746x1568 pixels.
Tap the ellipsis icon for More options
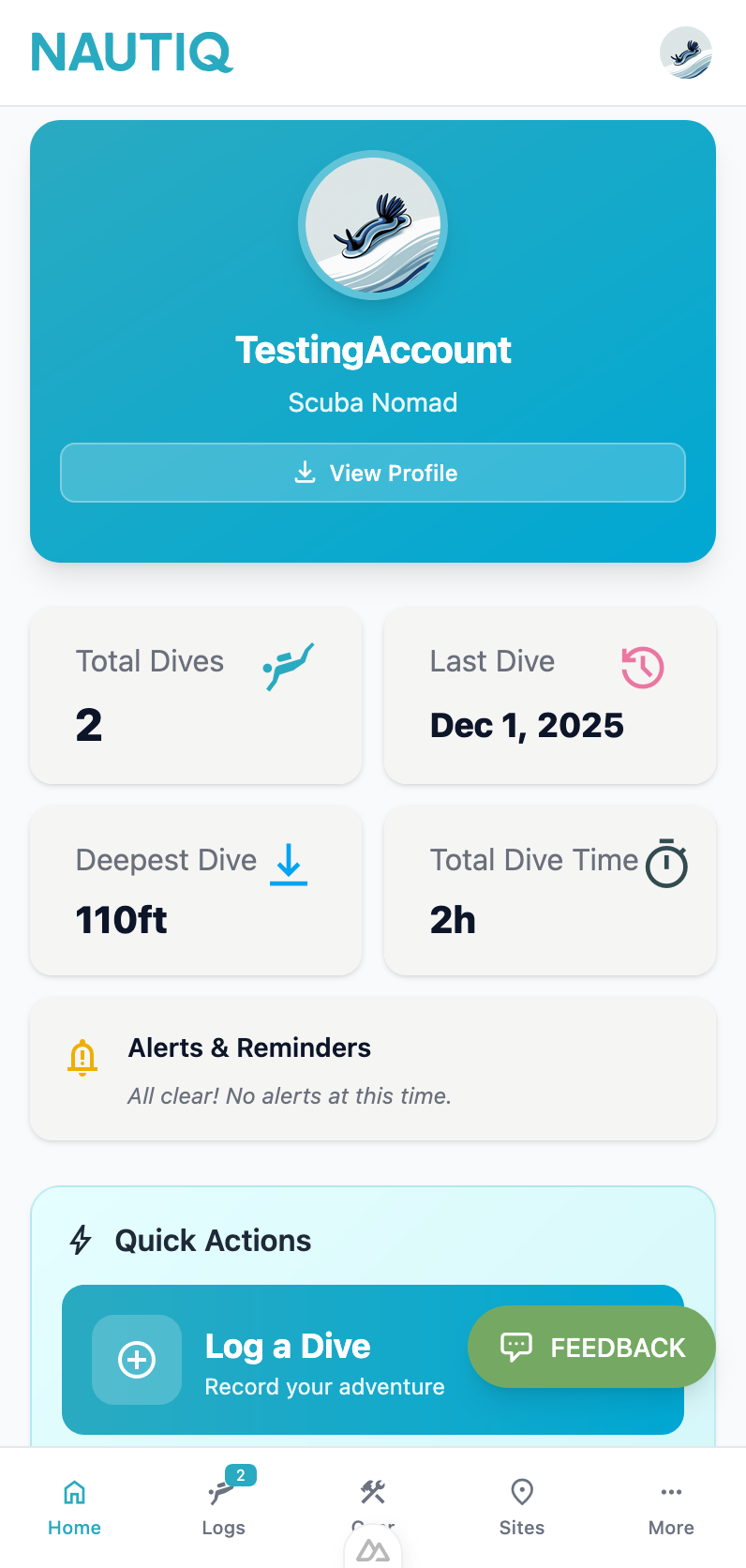tap(671, 1492)
